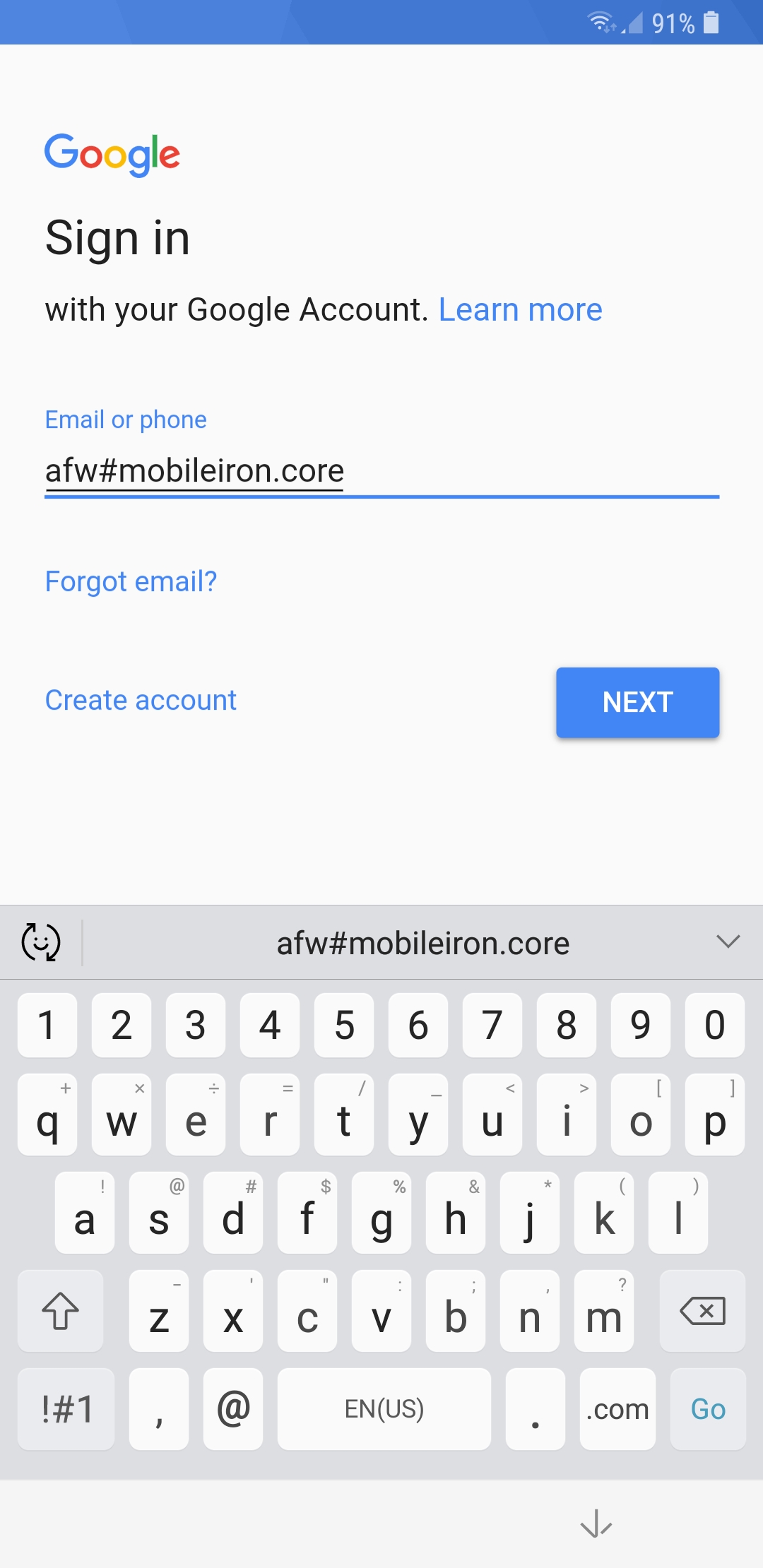Screen dimensions: 763x1568
Task: Tap the battery indicator icon
Action: point(711,23)
